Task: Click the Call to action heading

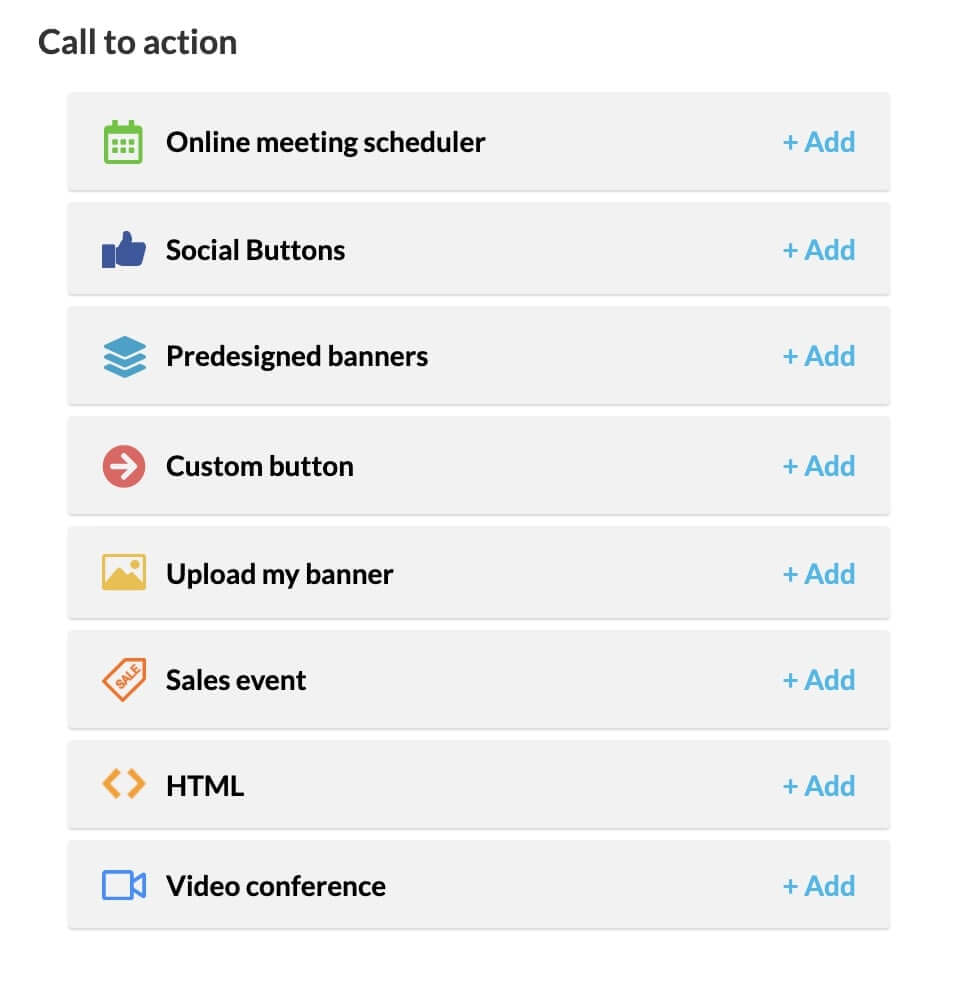Action: click(x=137, y=41)
